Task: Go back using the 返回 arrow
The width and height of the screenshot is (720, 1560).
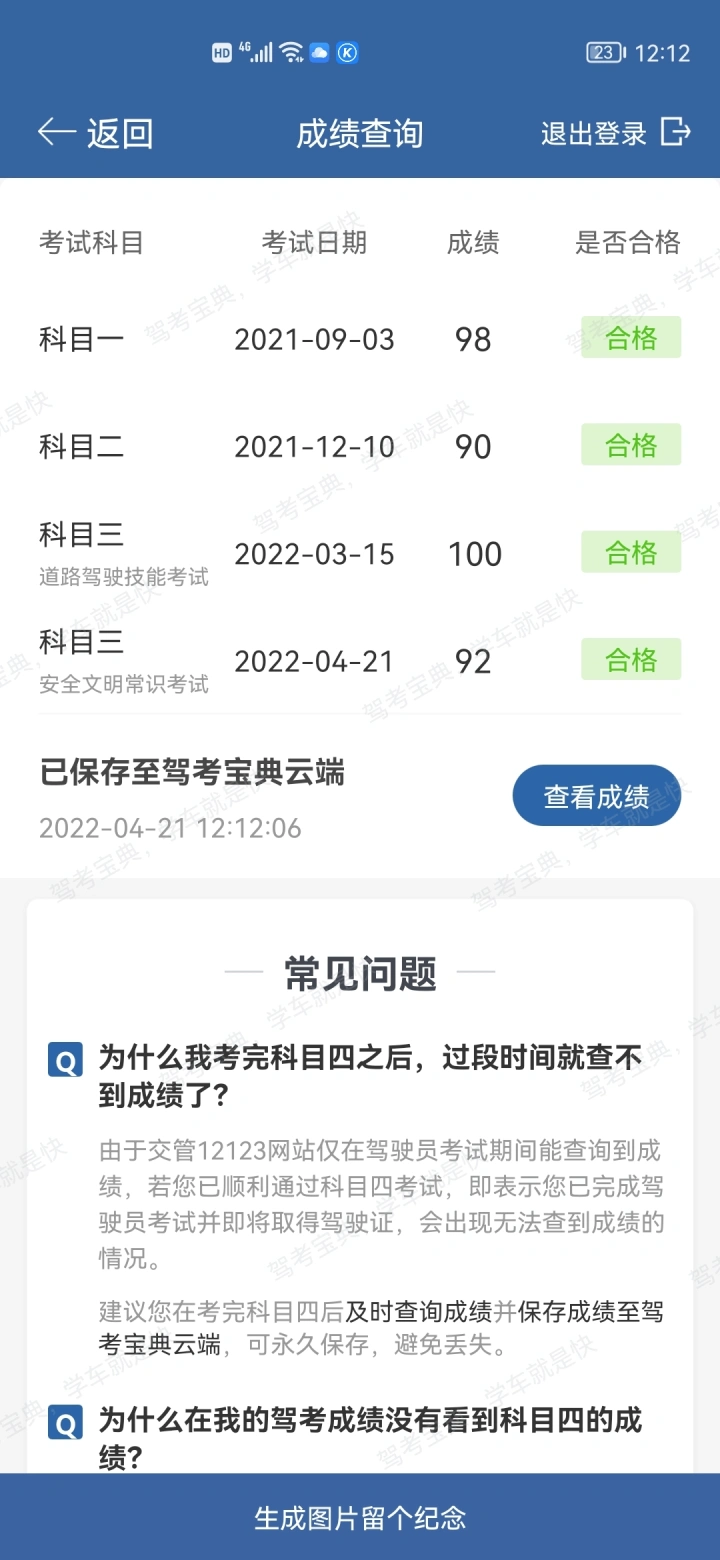Action: [95, 133]
